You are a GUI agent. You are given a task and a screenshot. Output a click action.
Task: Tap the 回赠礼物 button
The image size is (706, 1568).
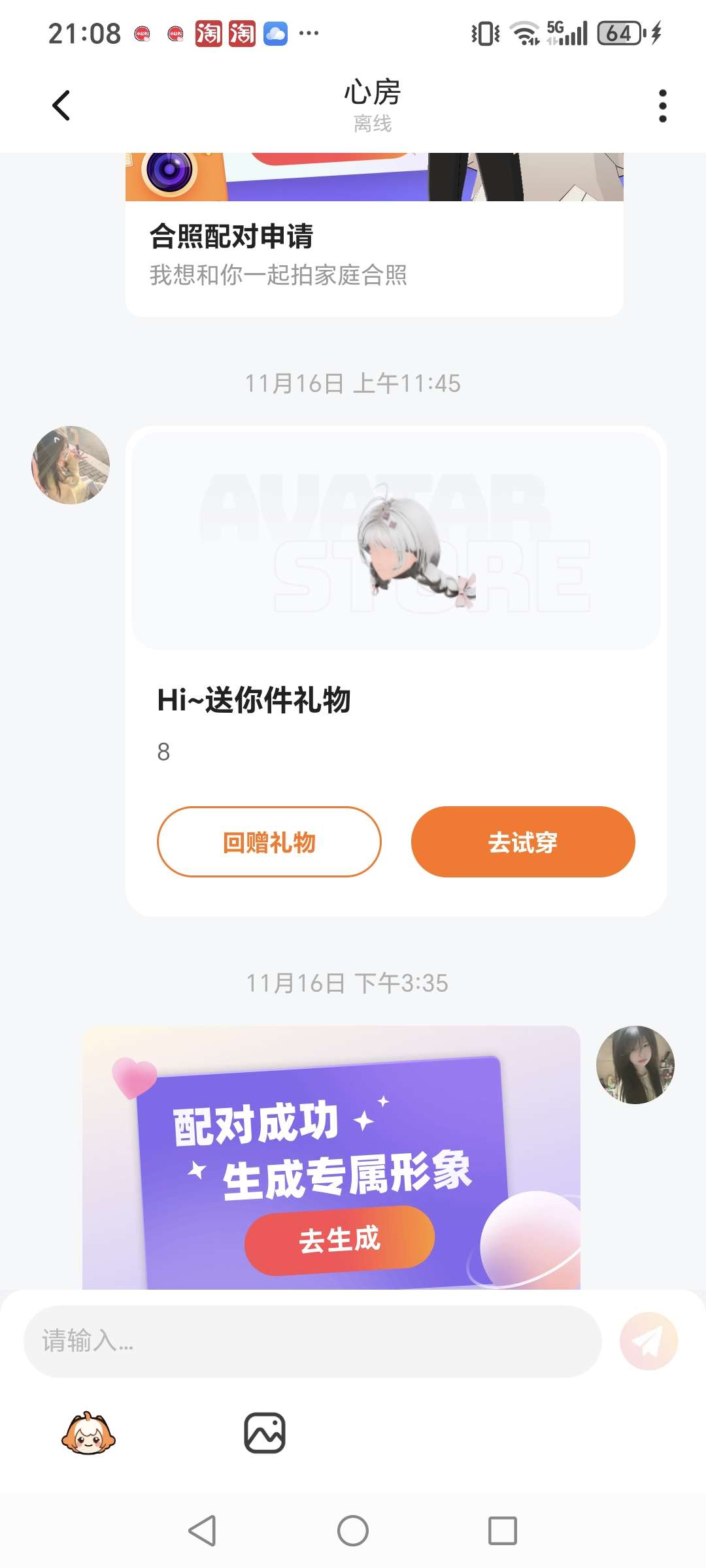coord(269,842)
